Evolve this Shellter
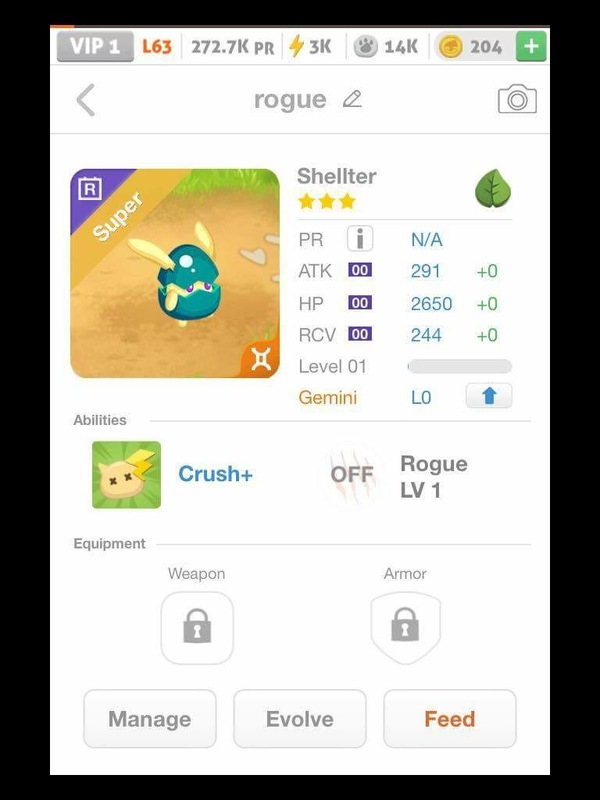This screenshot has height=800, width=600. [x=300, y=719]
